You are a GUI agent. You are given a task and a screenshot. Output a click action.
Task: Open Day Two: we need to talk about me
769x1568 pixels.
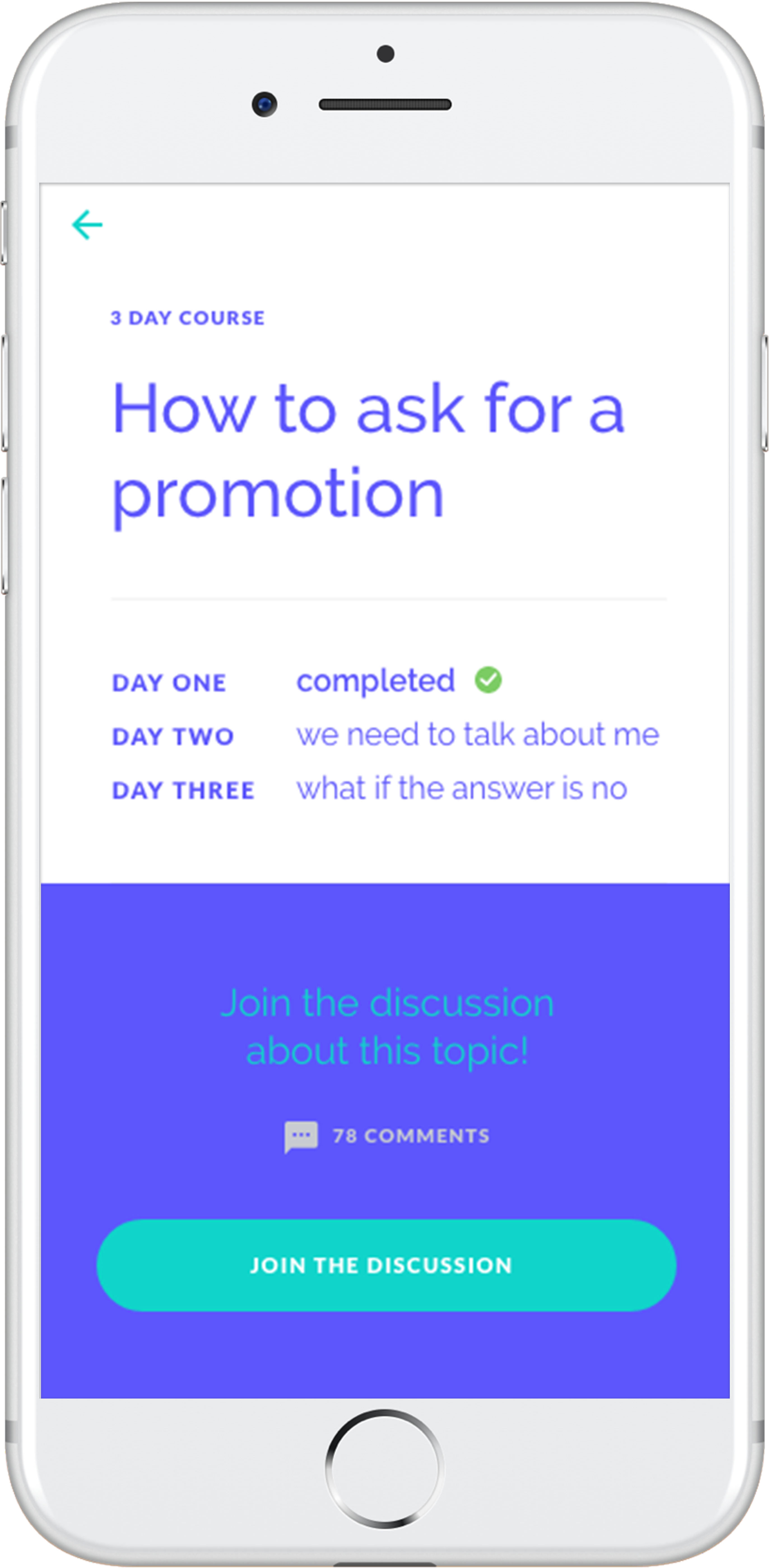[x=477, y=735]
